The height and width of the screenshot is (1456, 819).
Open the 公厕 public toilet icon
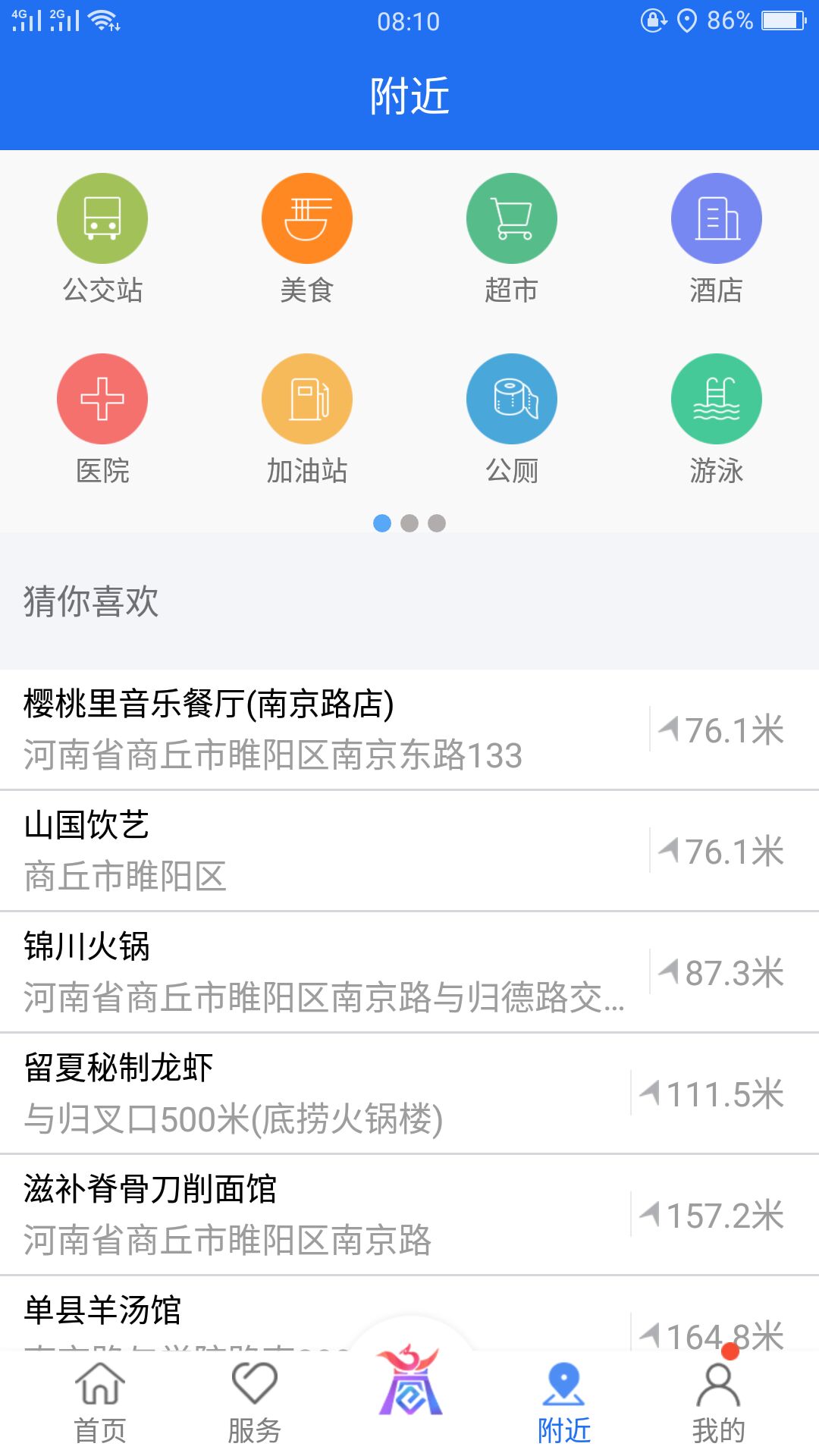(x=512, y=398)
